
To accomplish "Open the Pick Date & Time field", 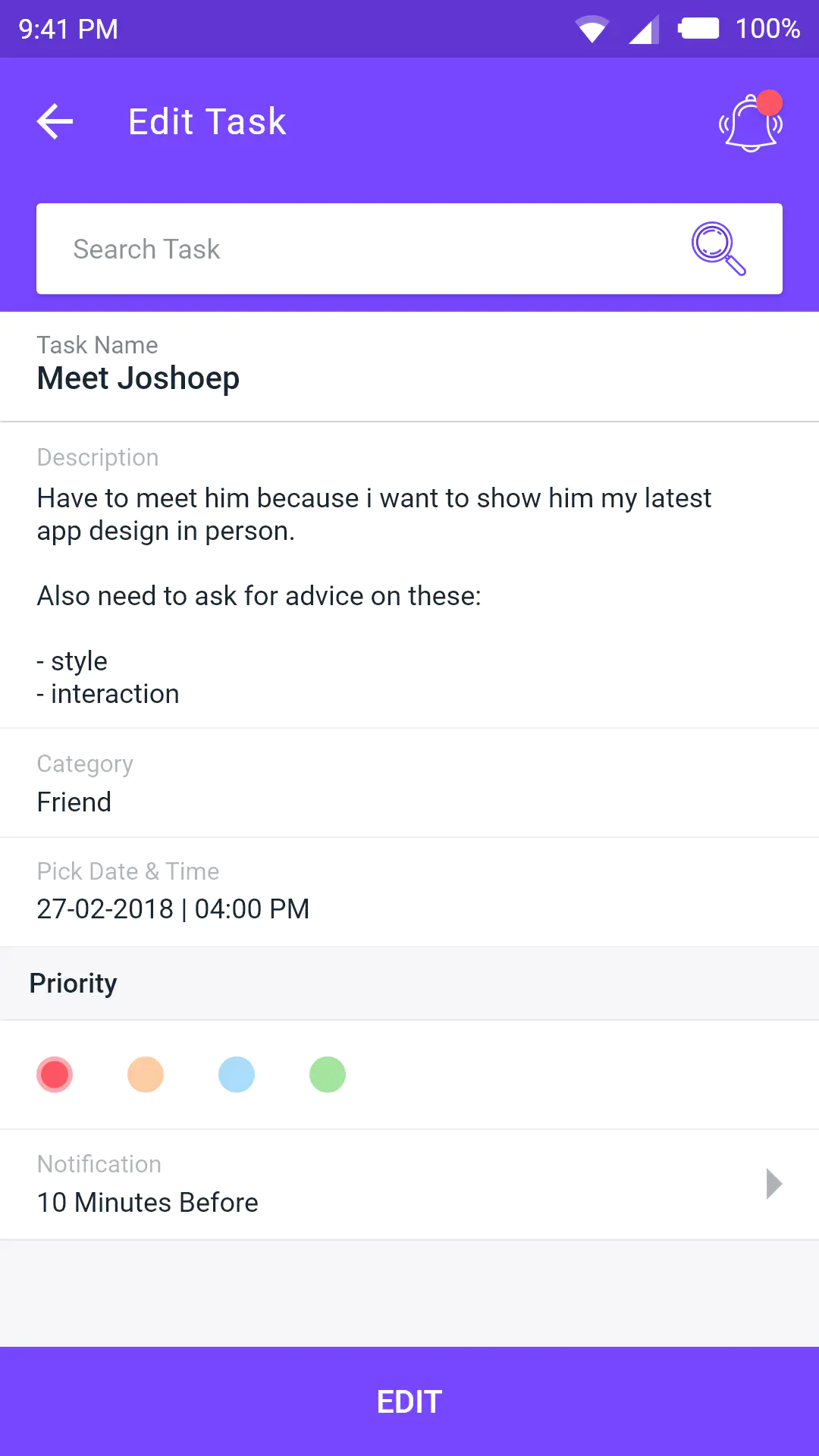I will pyautogui.click(x=409, y=892).
